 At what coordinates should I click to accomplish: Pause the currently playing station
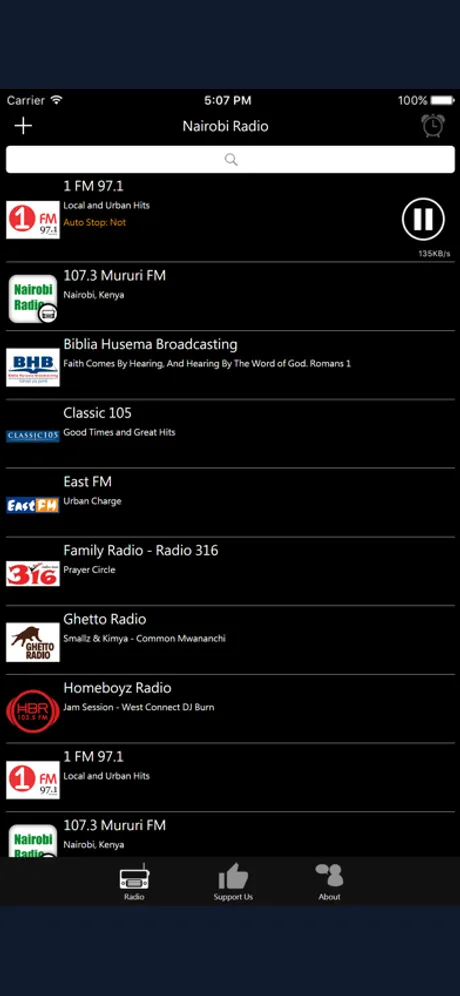click(423, 219)
